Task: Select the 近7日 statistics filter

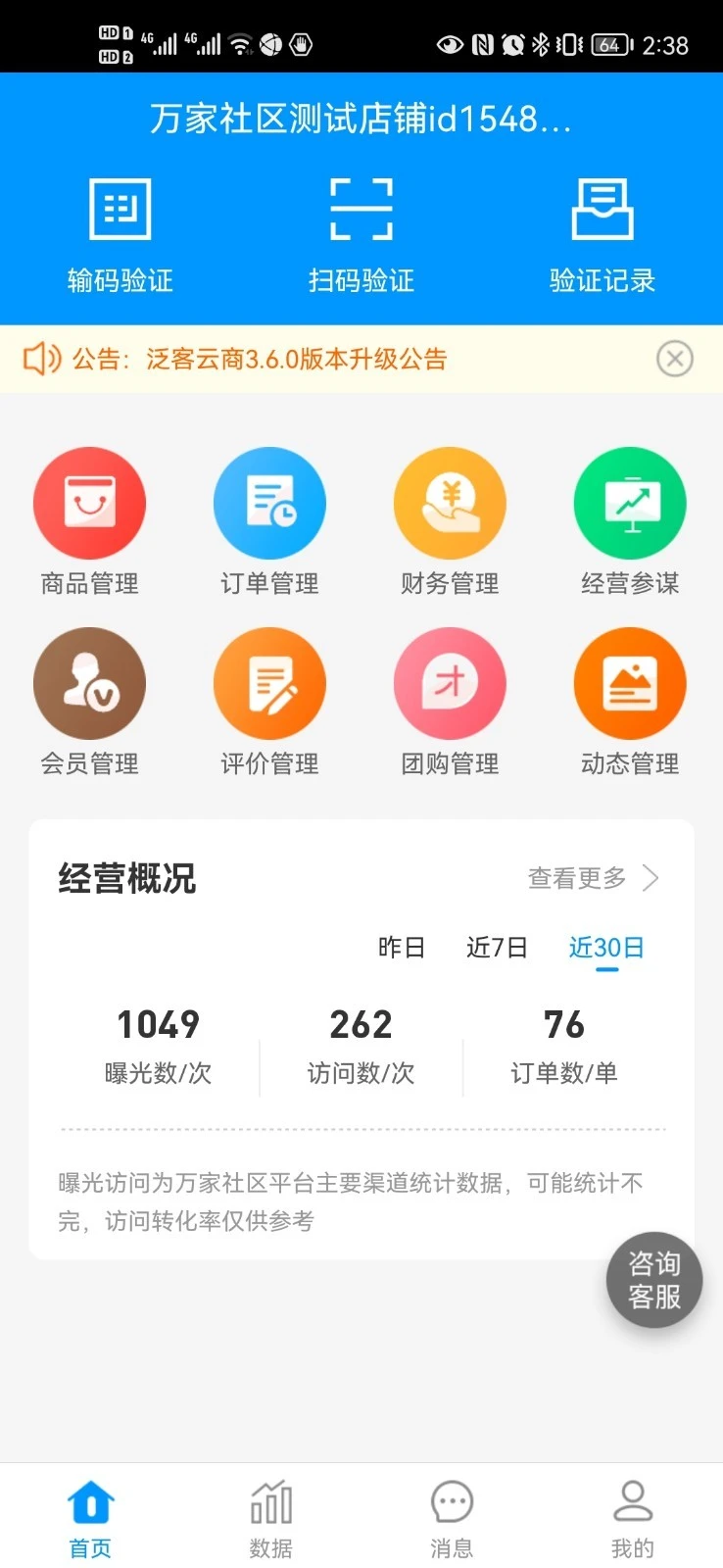Action: tap(497, 948)
